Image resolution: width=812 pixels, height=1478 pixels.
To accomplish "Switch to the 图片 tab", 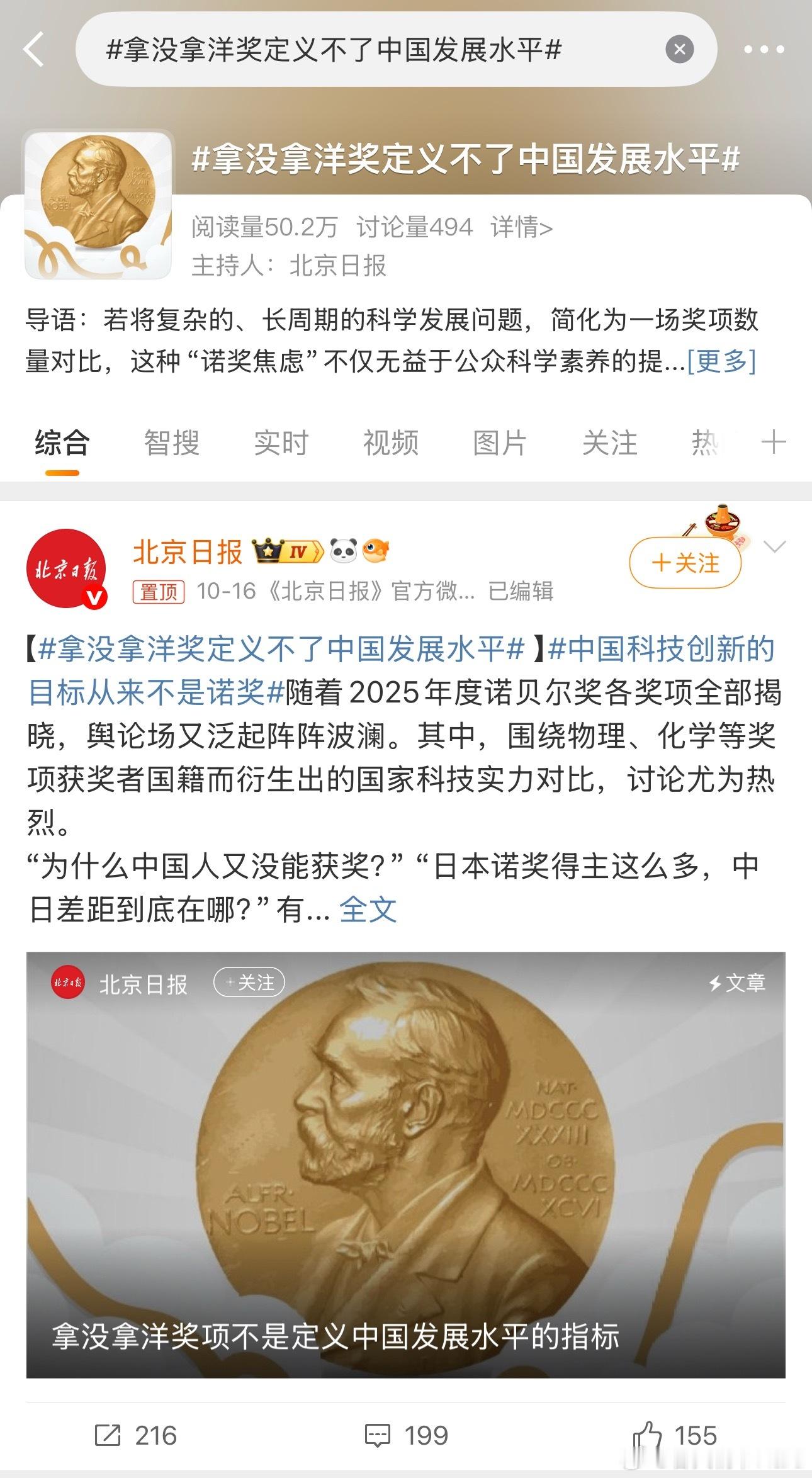I will point(500,443).
